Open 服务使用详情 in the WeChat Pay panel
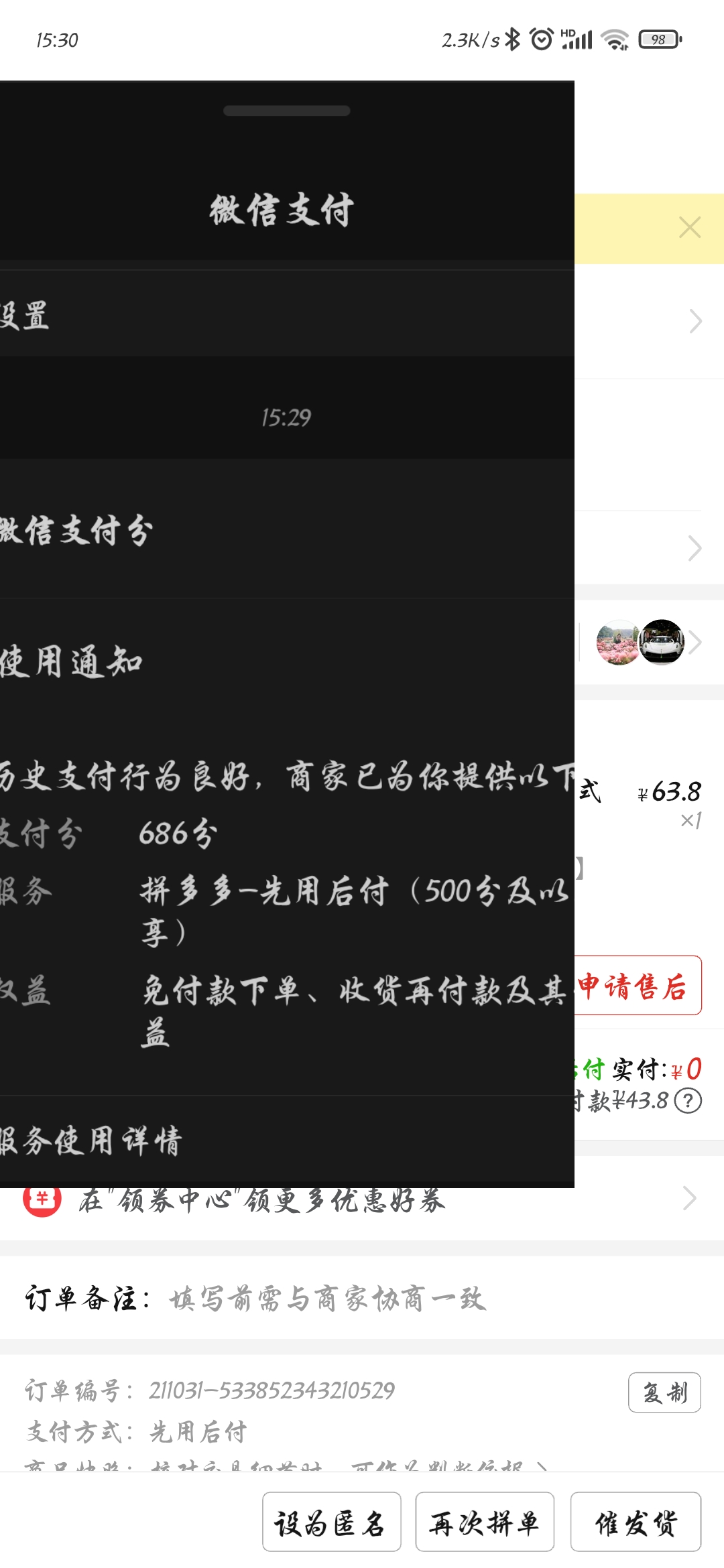This screenshot has width=724, height=1568. (287, 1141)
